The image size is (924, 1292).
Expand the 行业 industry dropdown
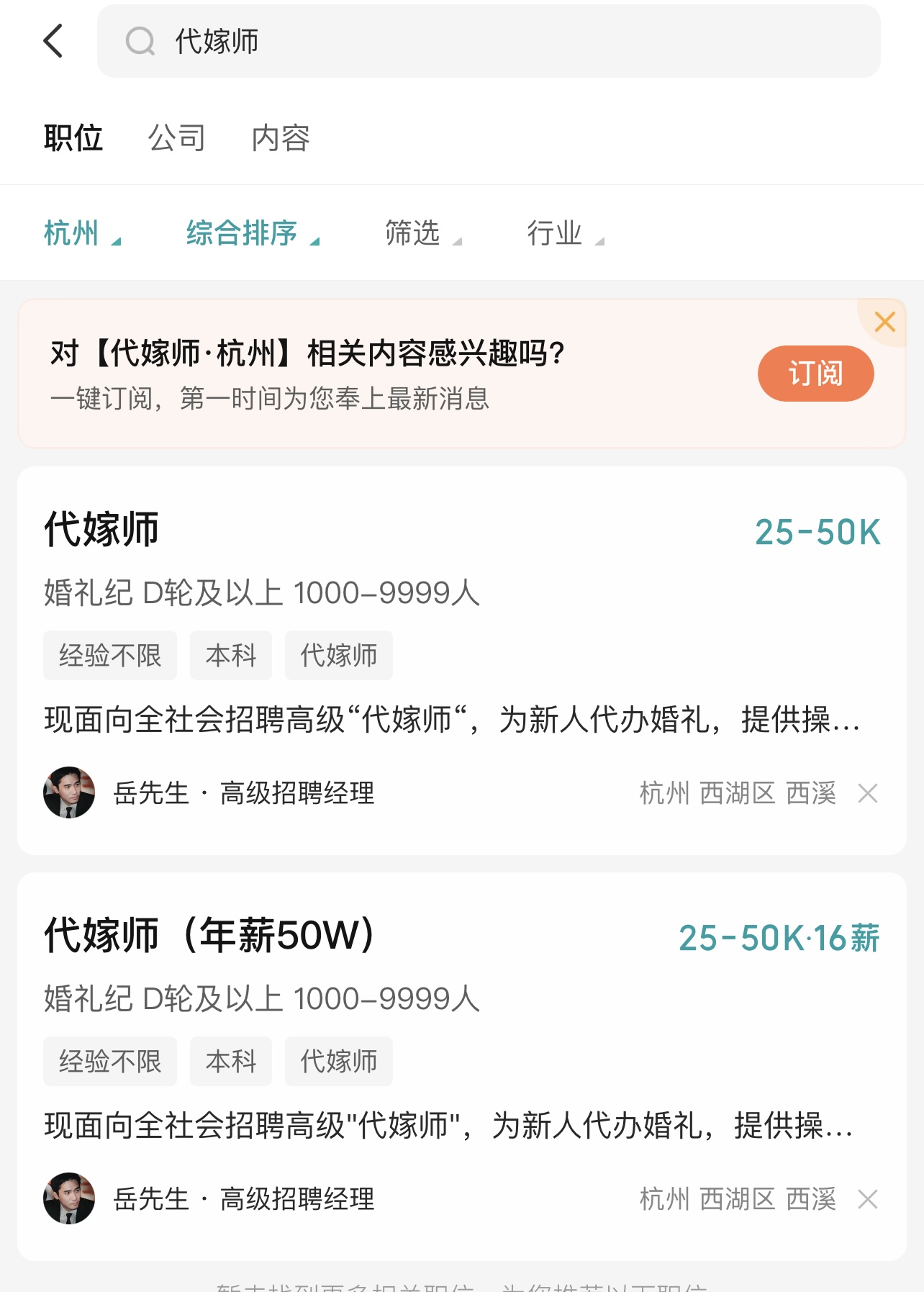coord(565,233)
